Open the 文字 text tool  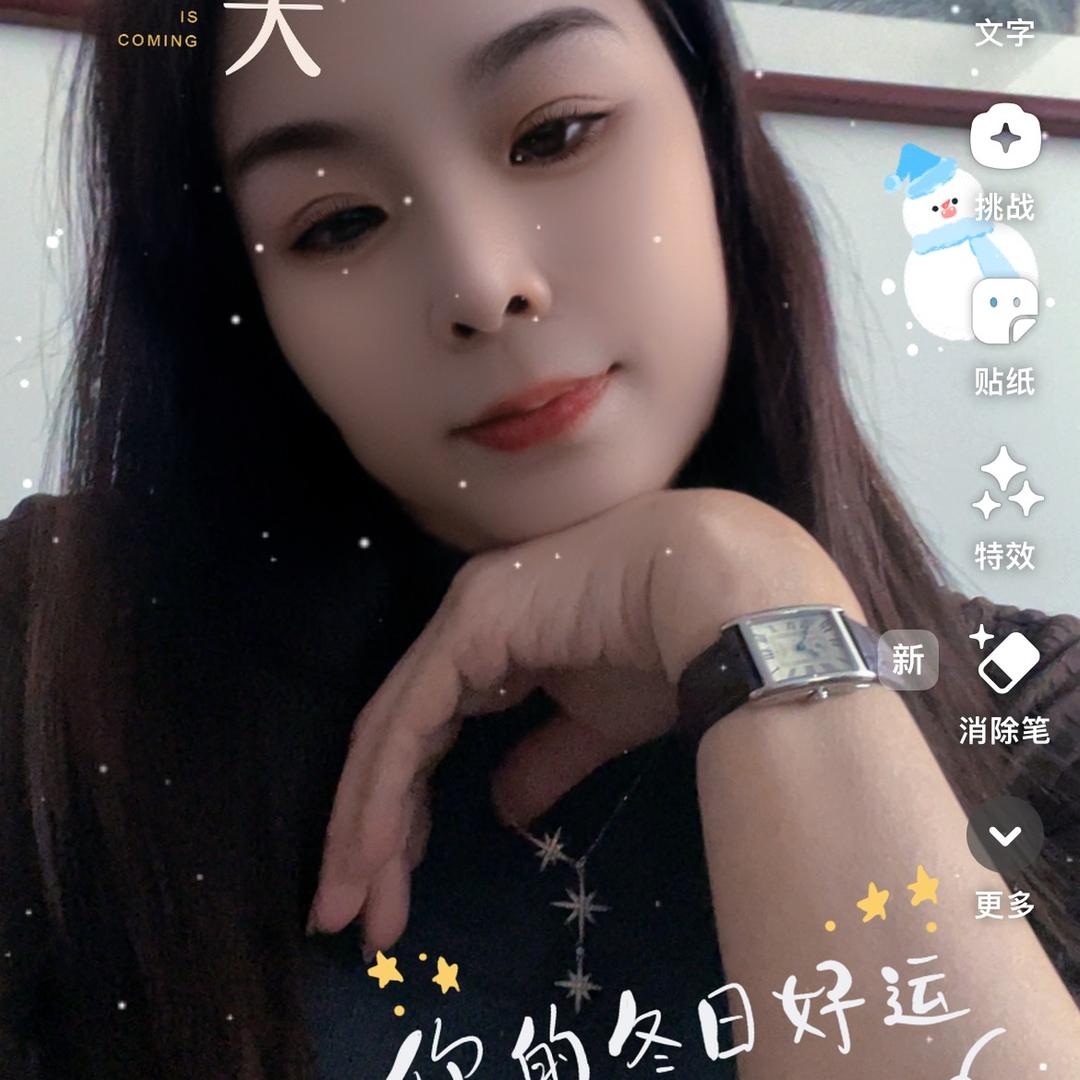pos(1004,32)
